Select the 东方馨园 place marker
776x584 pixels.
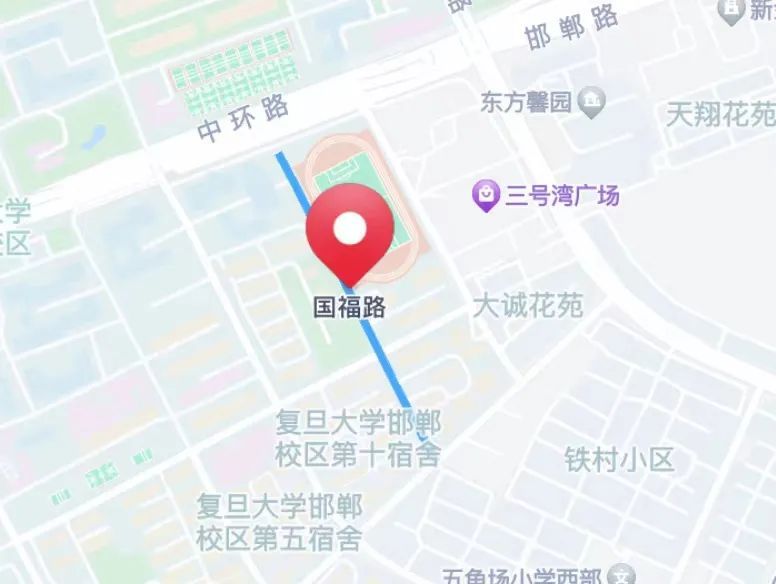click(593, 101)
